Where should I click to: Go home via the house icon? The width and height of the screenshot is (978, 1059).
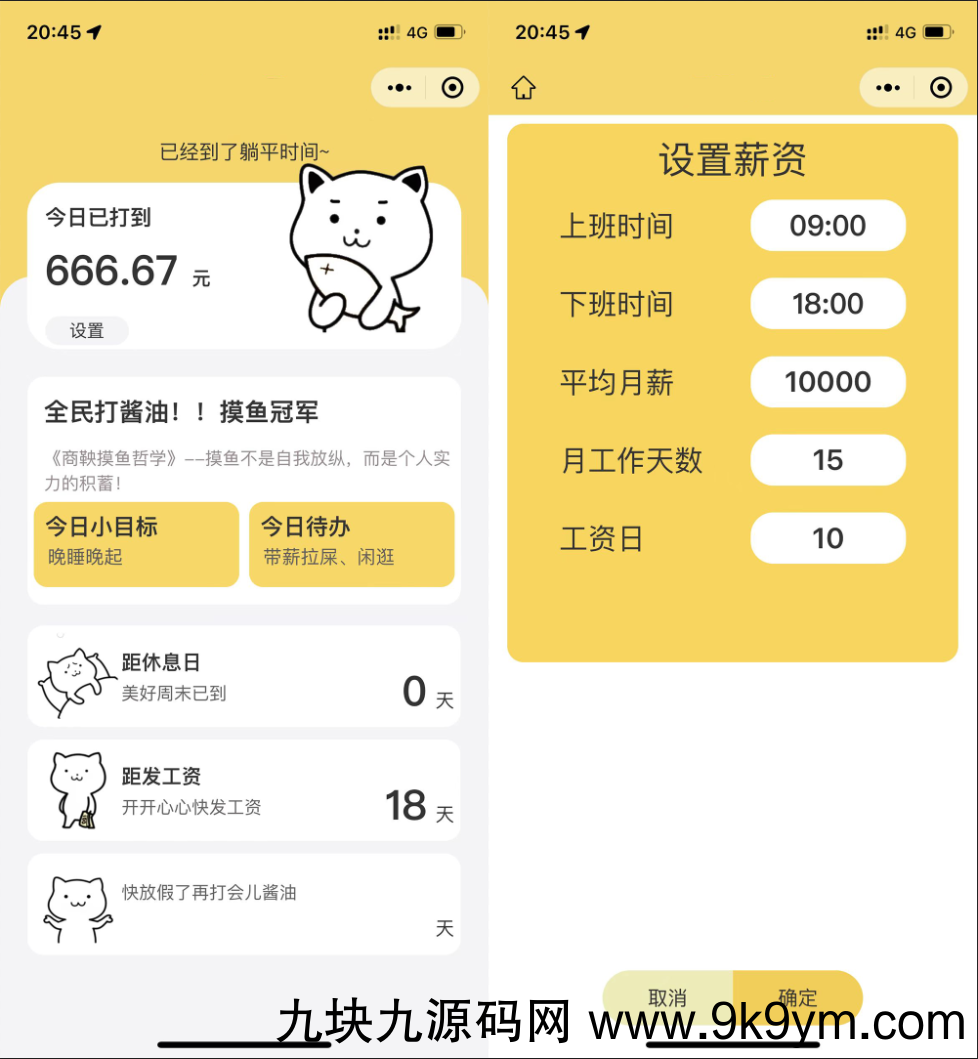[x=523, y=88]
